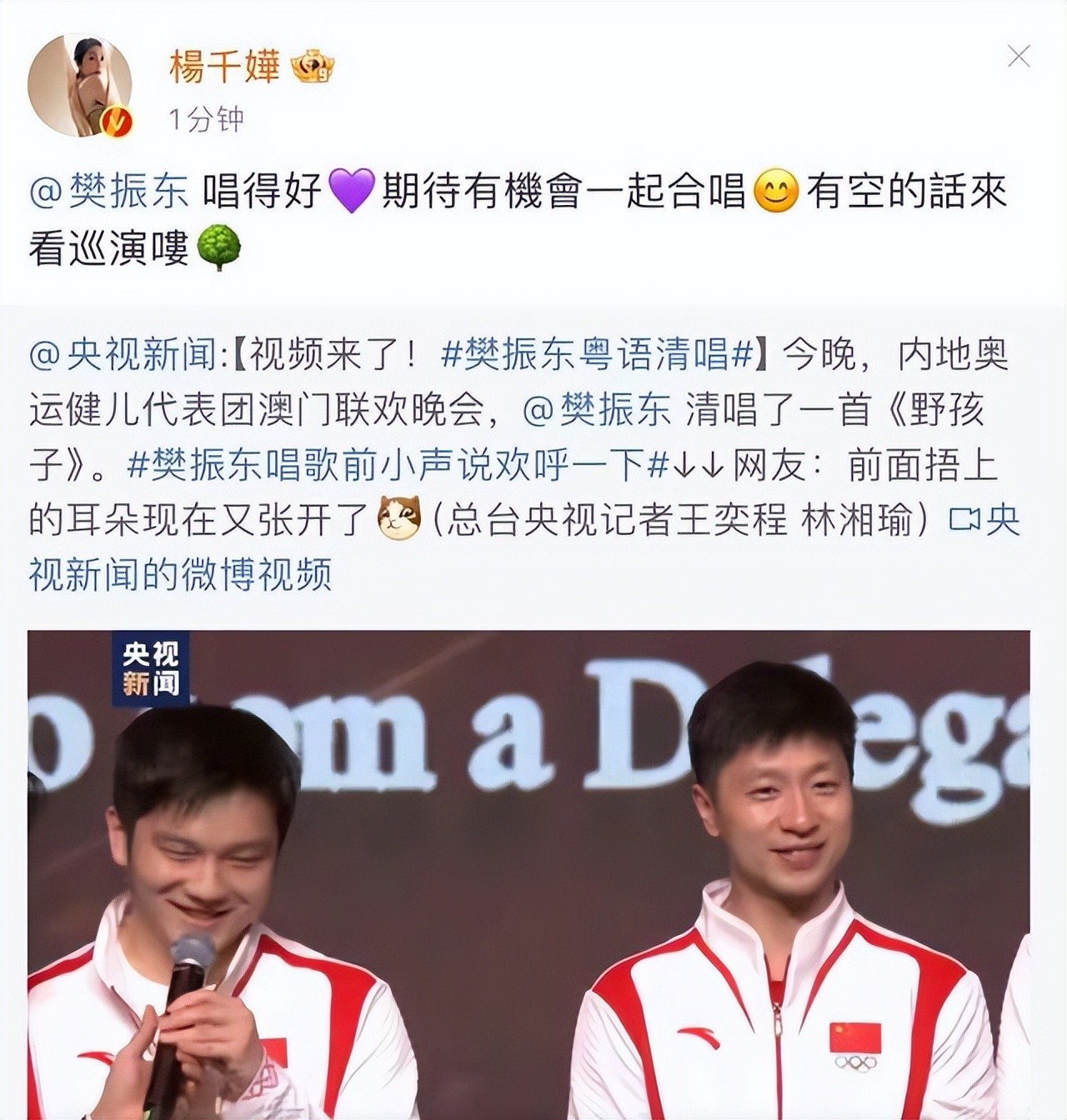The width and height of the screenshot is (1067, 1120).
Task: Open the #樊振东唱歌前小声说欢呼一下# hashtag
Action: coord(398,465)
